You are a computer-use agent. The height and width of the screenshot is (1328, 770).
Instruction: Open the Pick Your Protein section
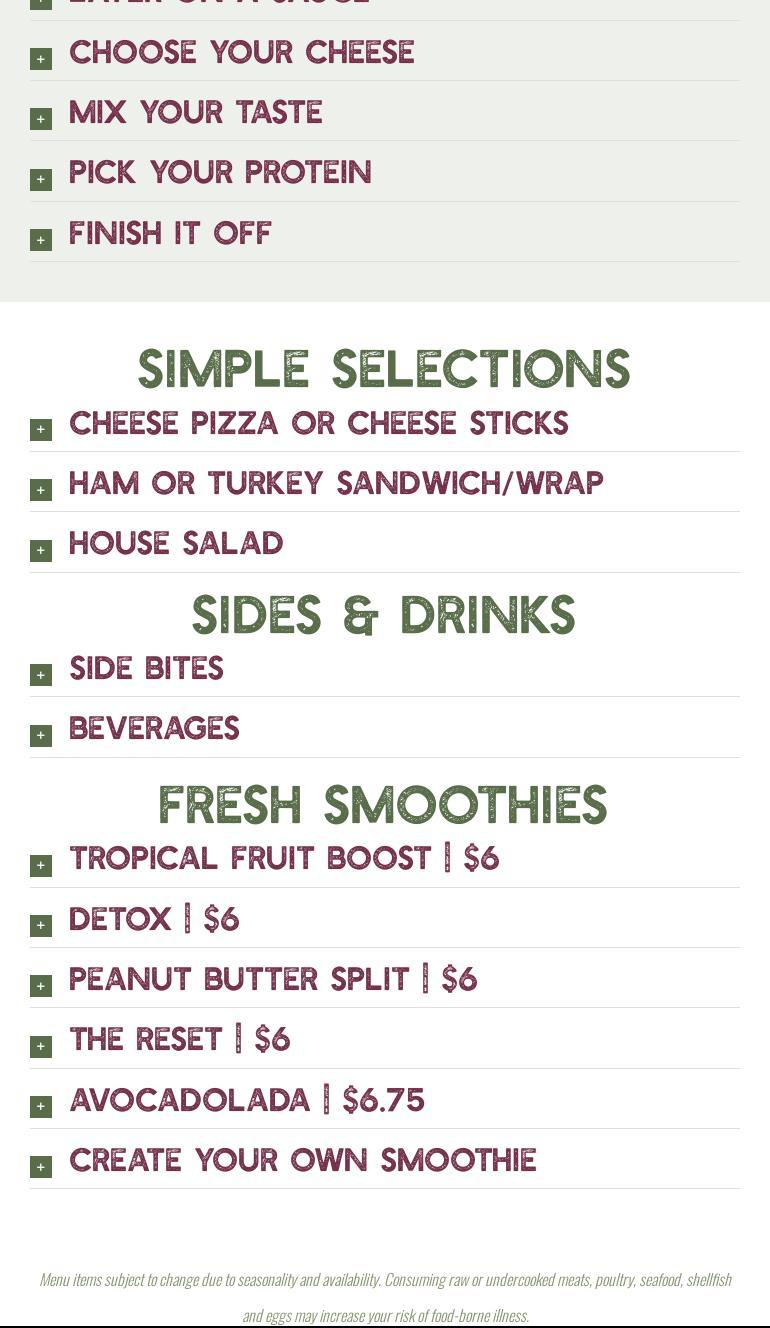pos(385,172)
